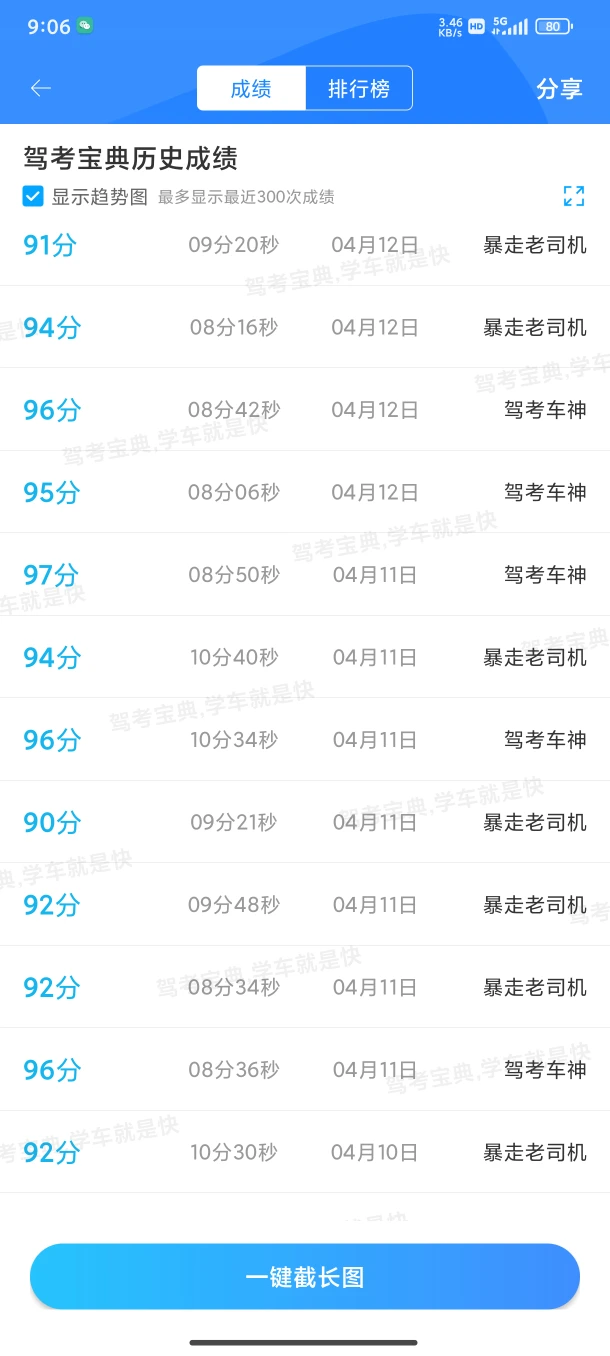This screenshot has width=610, height=1356.
Task: Tap 分享 to share the results
Action: pyautogui.click(x=559, y=88)
